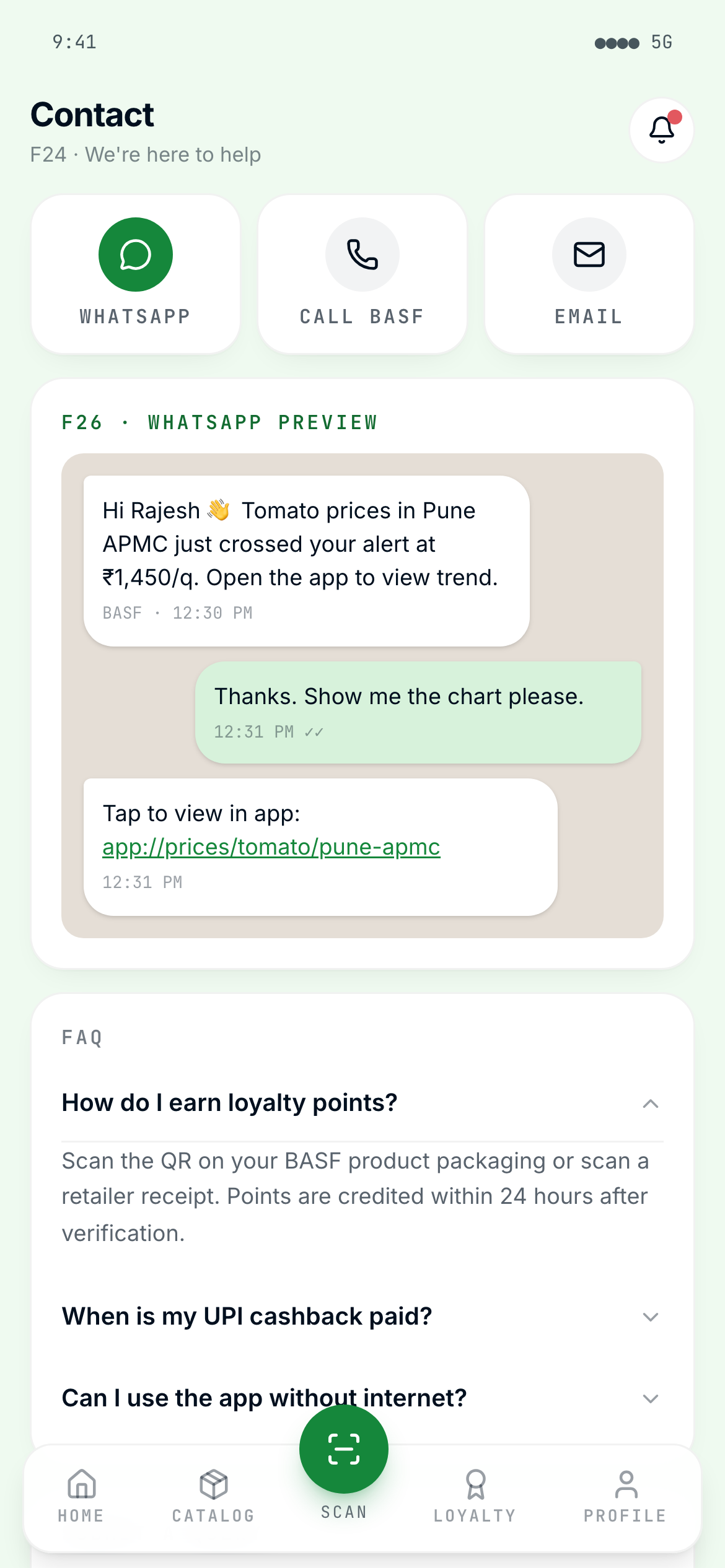Image resolution: width=725 pixels, height=1568 pixels.
Task: Collapse the loyalty points FAQ answer
Action: 650,1104
